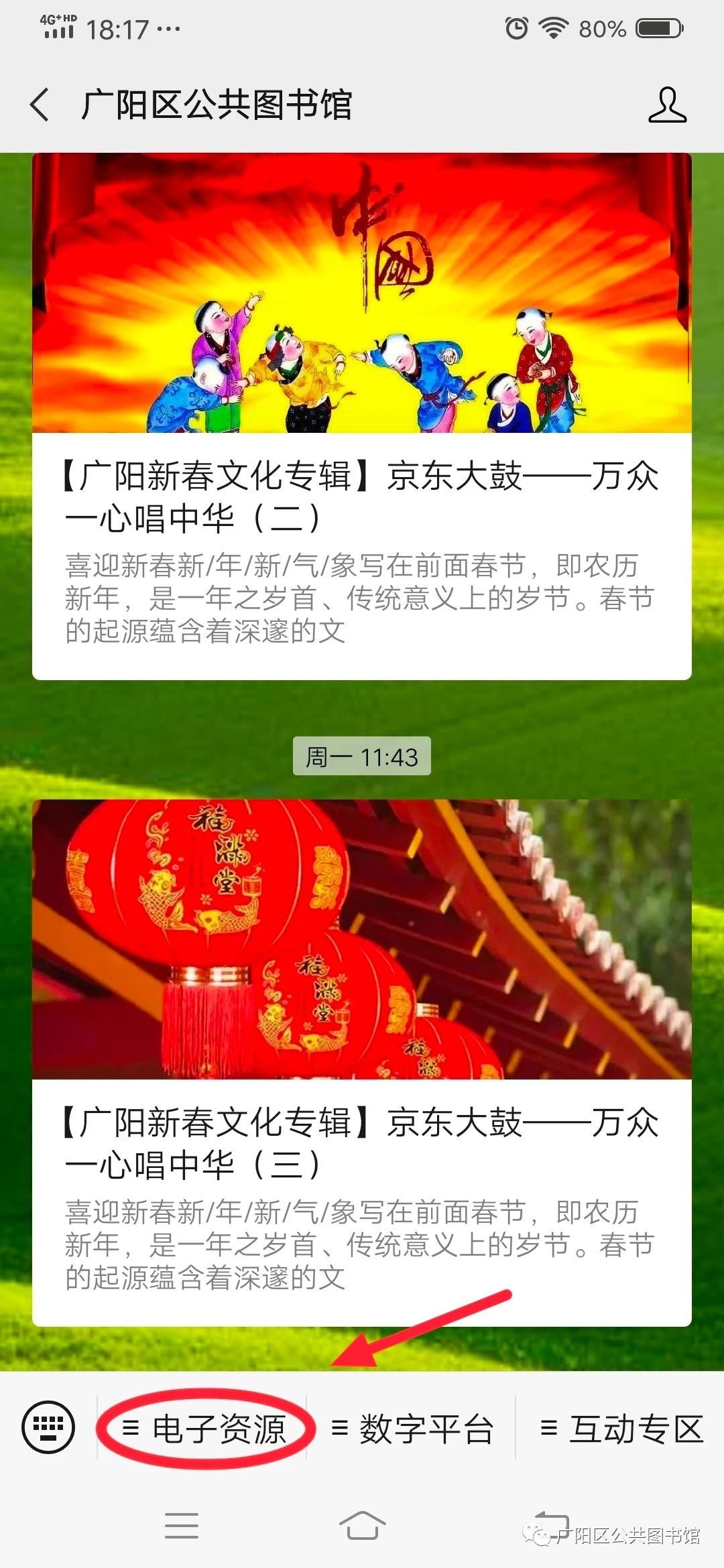The height and width of the screenshot is (1568, 724).
Task: Go to the phone home screen
Action: (x=362, y=1526)
